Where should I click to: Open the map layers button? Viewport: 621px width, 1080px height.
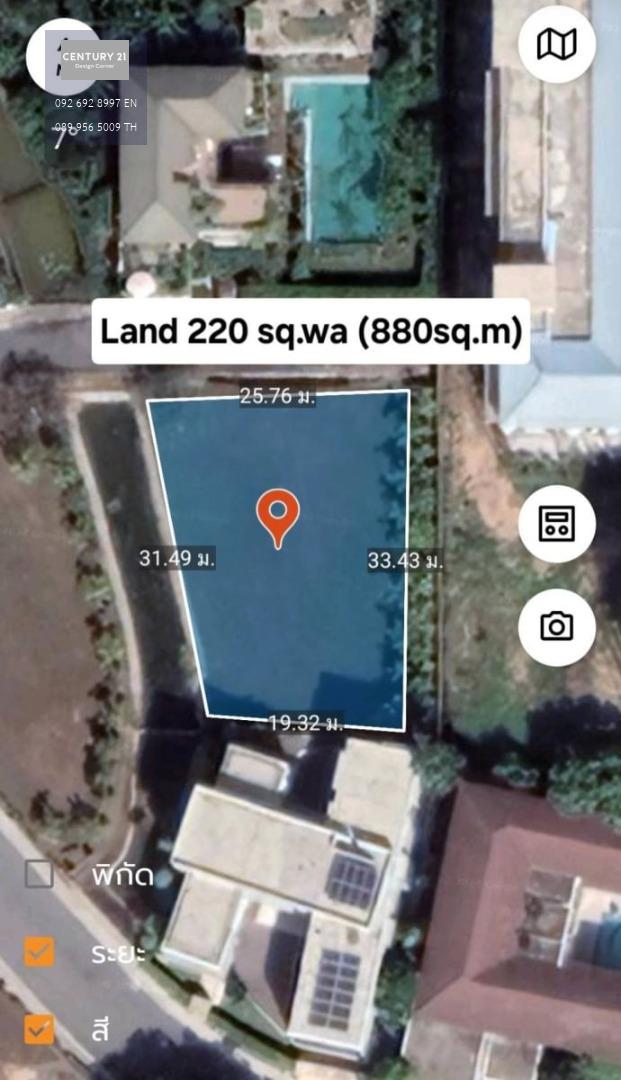pyautogui.click(x=556, y=45)
